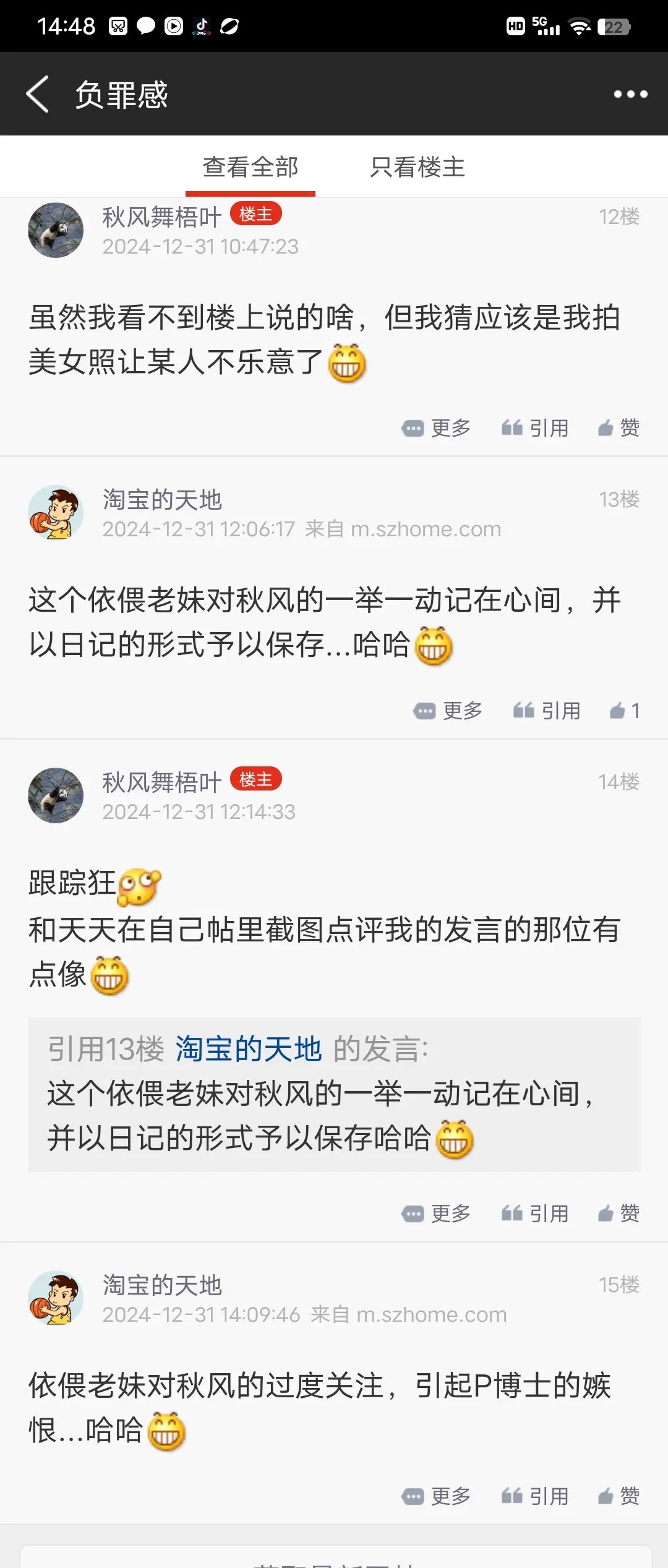Quote the 12楼 post with 引用
This screenshot has width=668, height=1568.
click(x=535, y=427)
